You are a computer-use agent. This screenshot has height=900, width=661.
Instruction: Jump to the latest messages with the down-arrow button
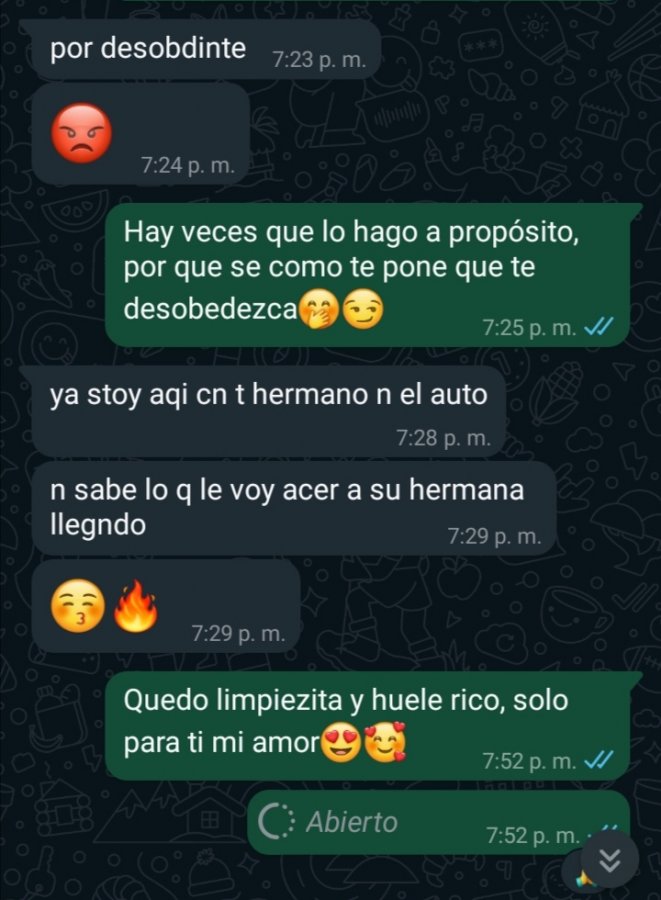point(609,858)
